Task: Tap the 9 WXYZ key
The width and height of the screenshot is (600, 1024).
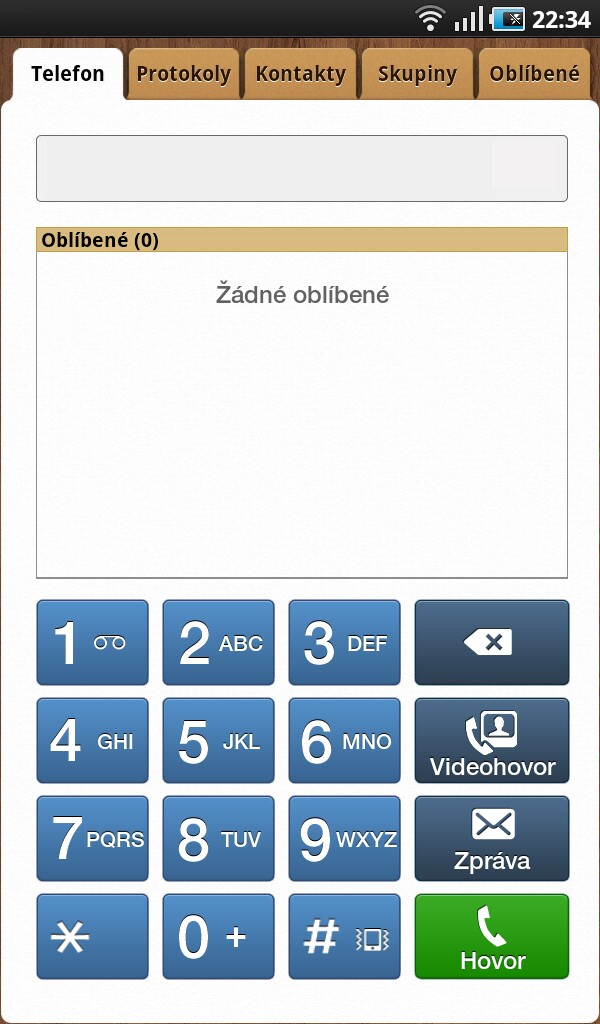Action: pyautogui.click(x=345, y=839)
